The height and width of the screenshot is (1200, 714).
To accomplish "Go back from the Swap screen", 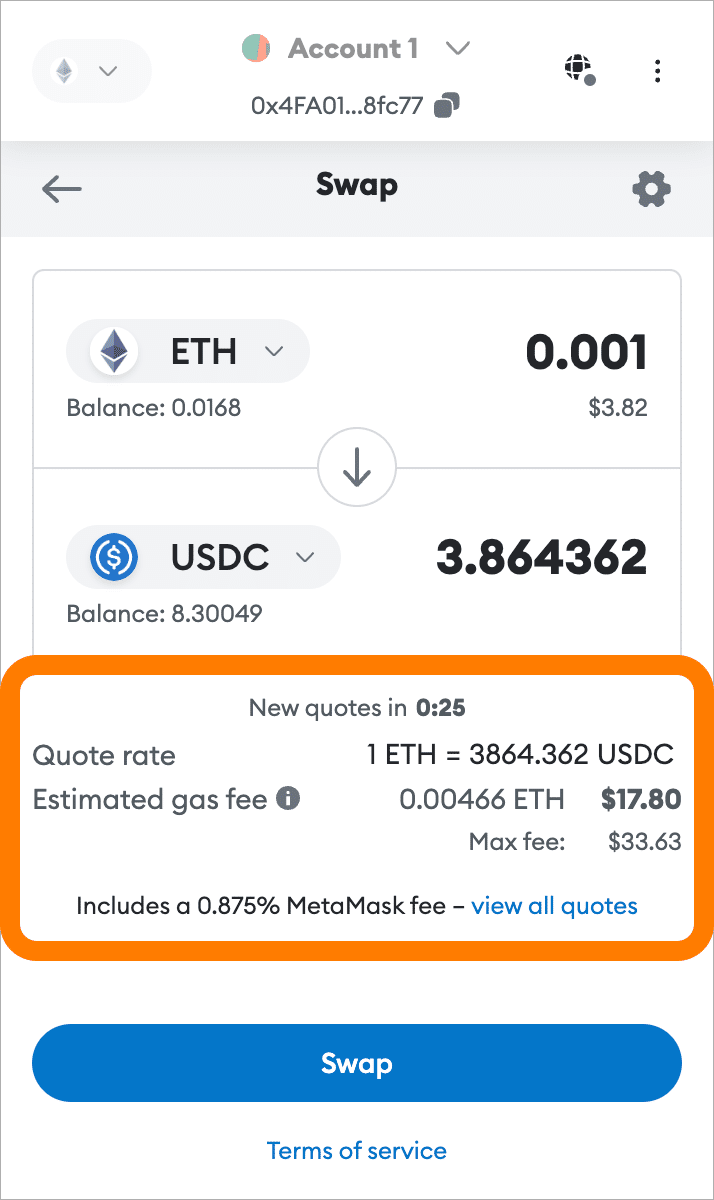I will click(62, 188).
